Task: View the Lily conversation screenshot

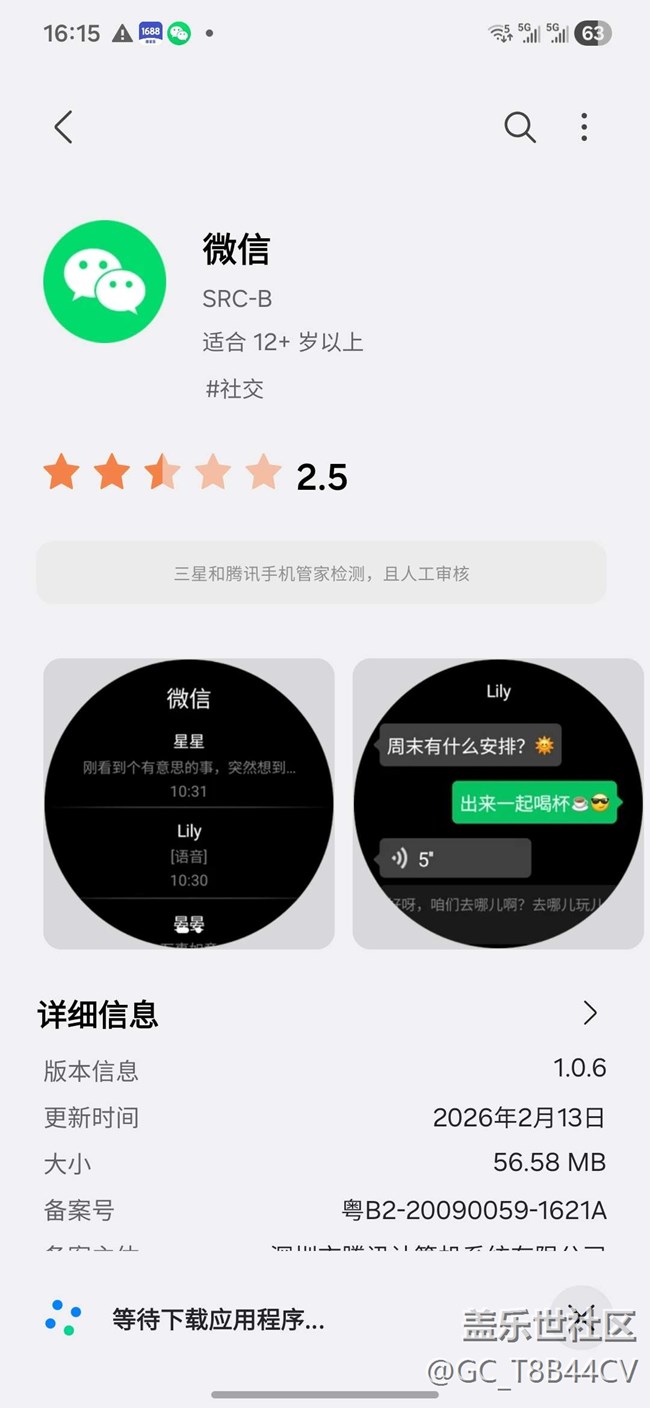Action: point(498,803)
